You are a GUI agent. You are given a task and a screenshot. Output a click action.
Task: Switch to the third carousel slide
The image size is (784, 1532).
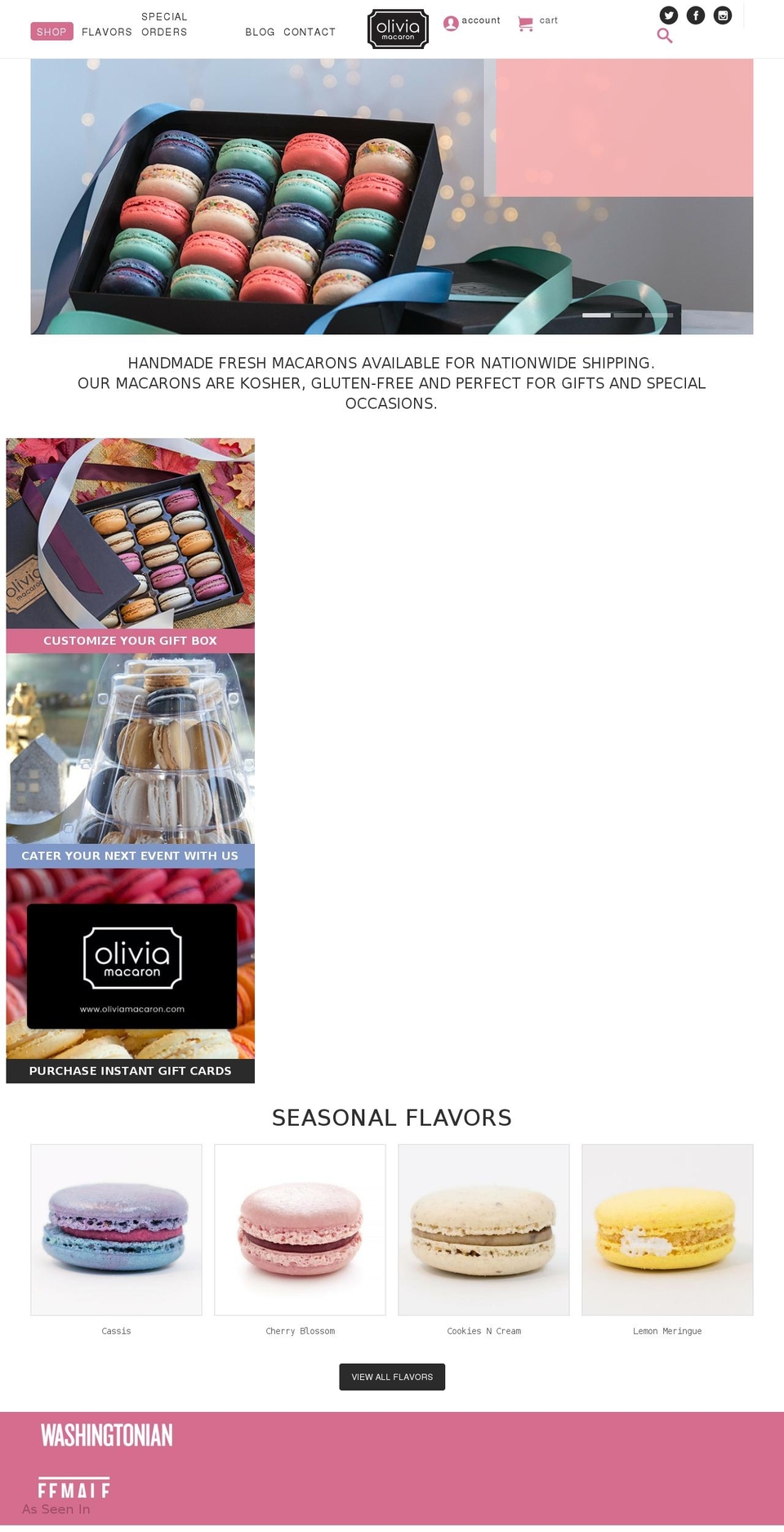click(658, 314)
